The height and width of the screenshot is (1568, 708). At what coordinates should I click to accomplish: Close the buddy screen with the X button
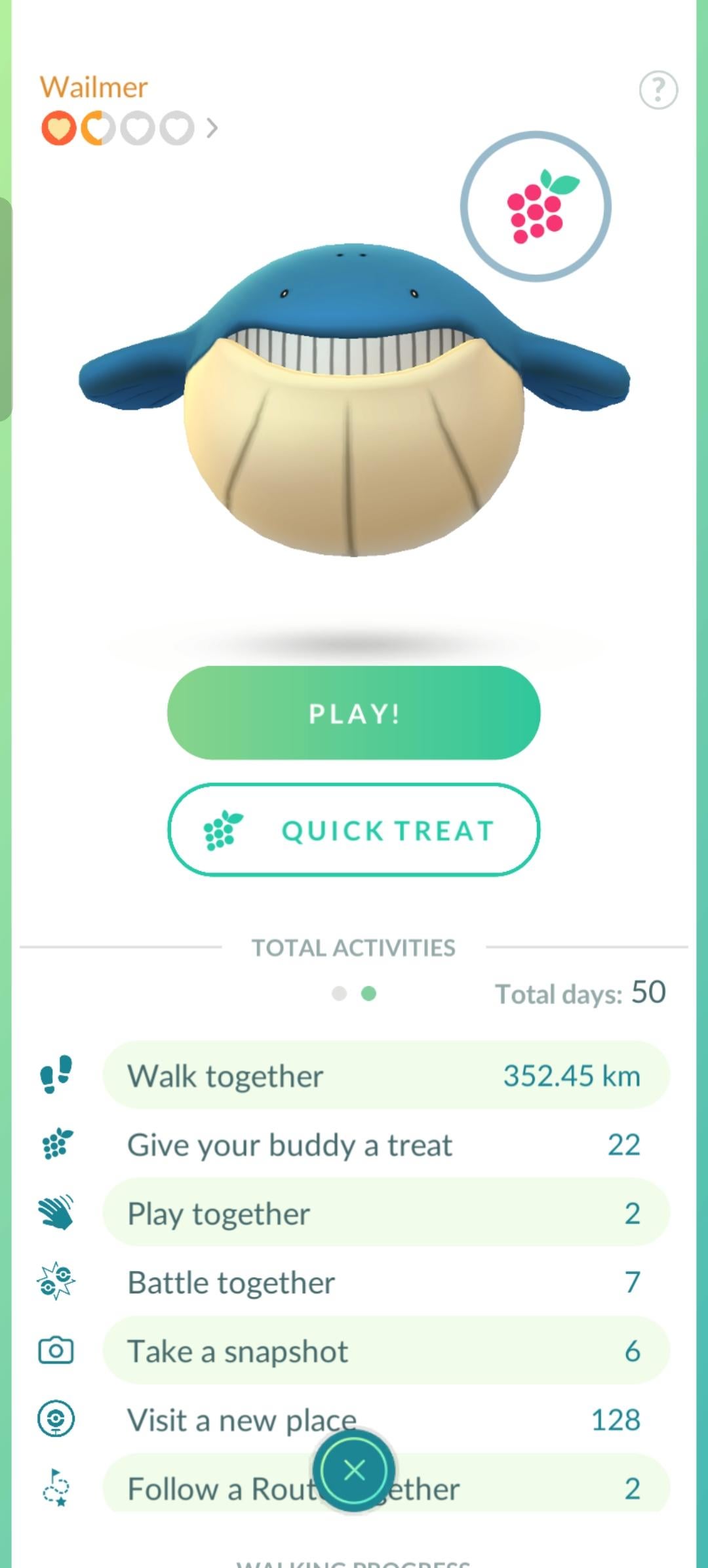coord(354,1470)
